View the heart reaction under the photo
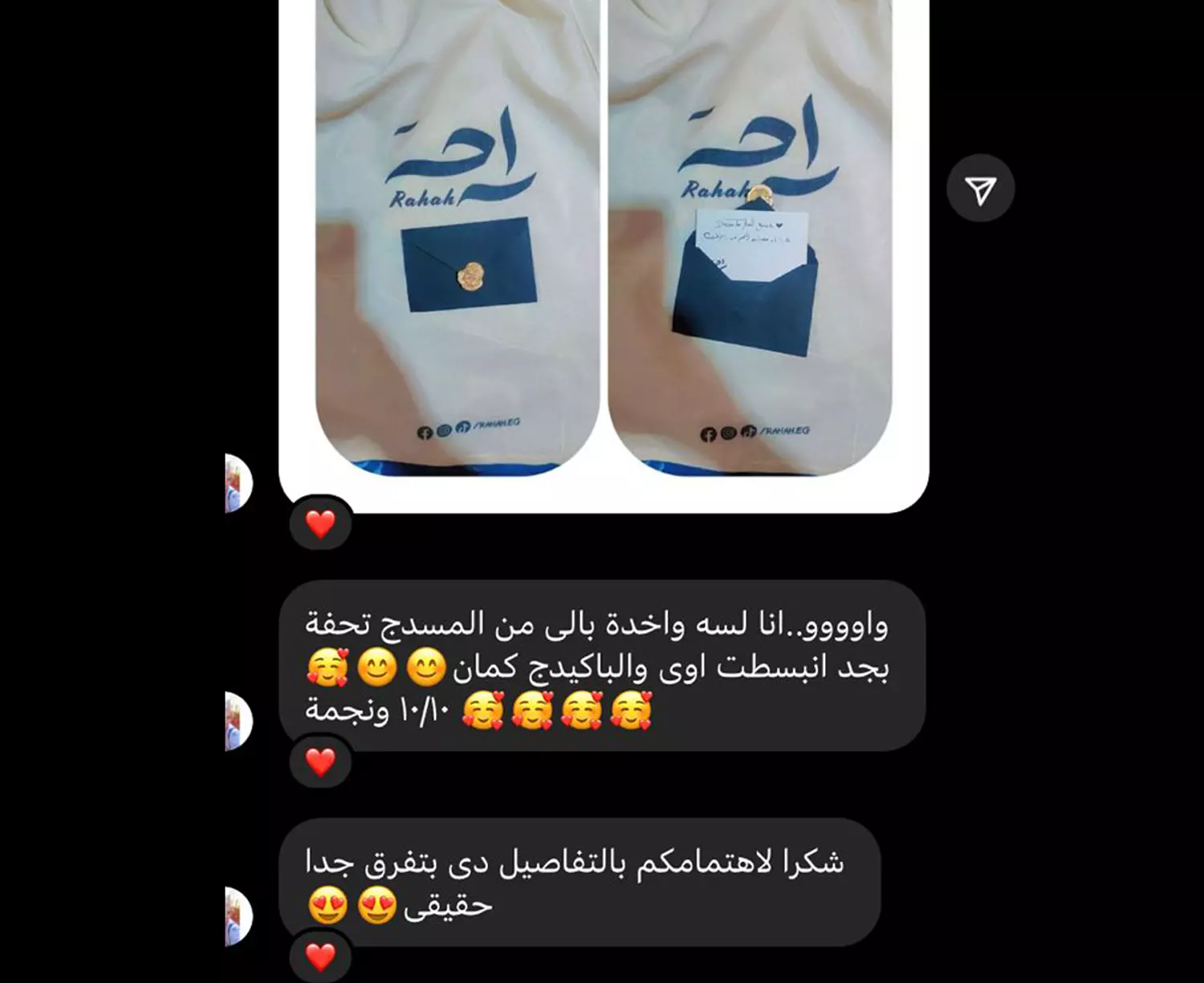Viewport: 1204px width, 983px height. tap(320, 524)
